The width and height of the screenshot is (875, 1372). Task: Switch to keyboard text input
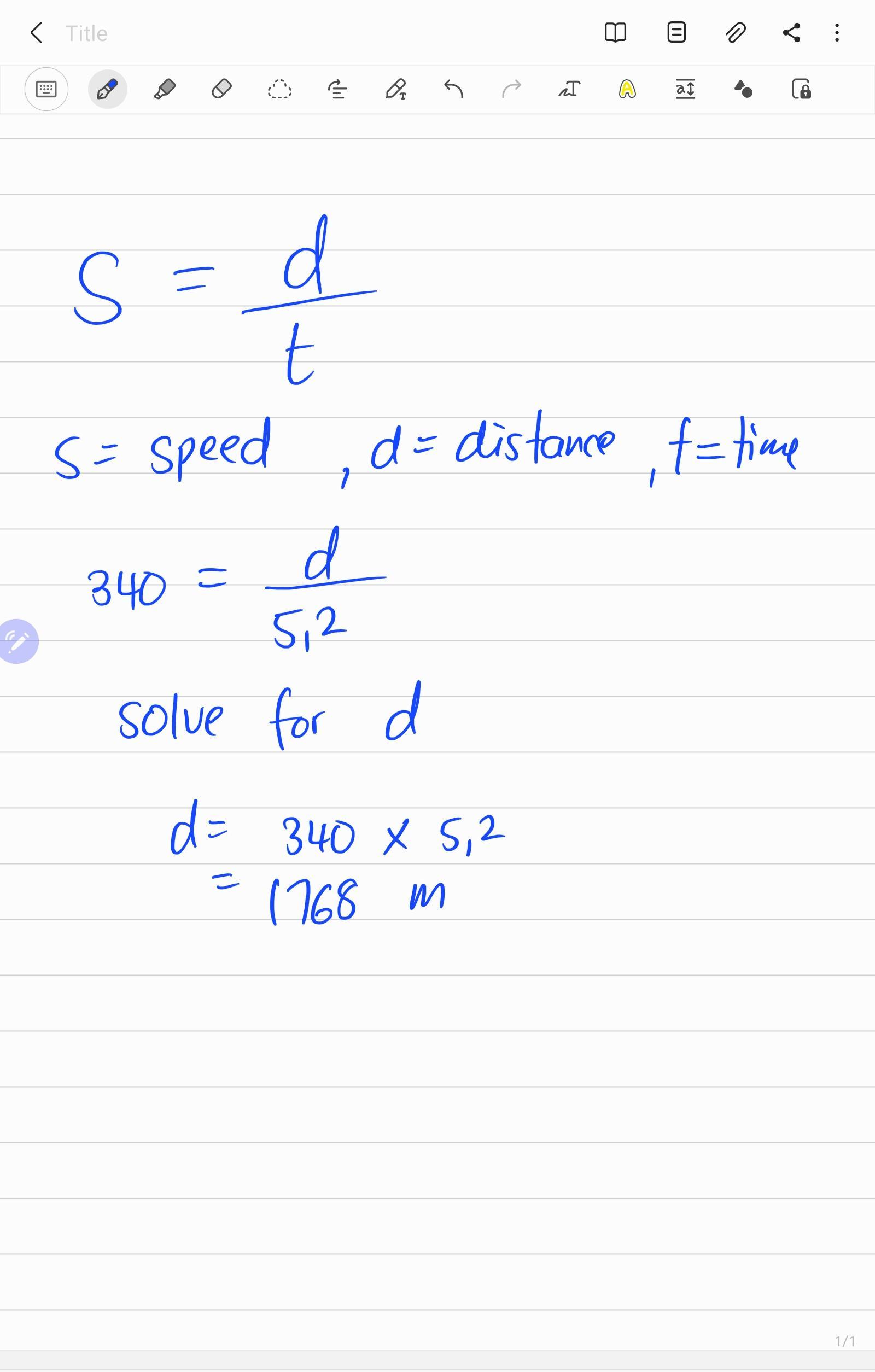pyautogui.click(x=46, y=89)
